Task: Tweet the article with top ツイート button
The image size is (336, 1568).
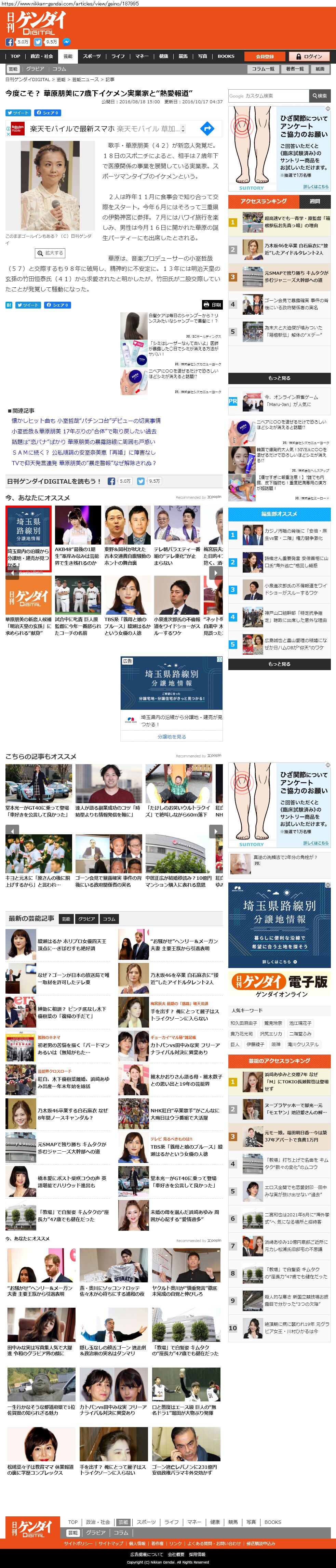Action: (x=18, y=113)
